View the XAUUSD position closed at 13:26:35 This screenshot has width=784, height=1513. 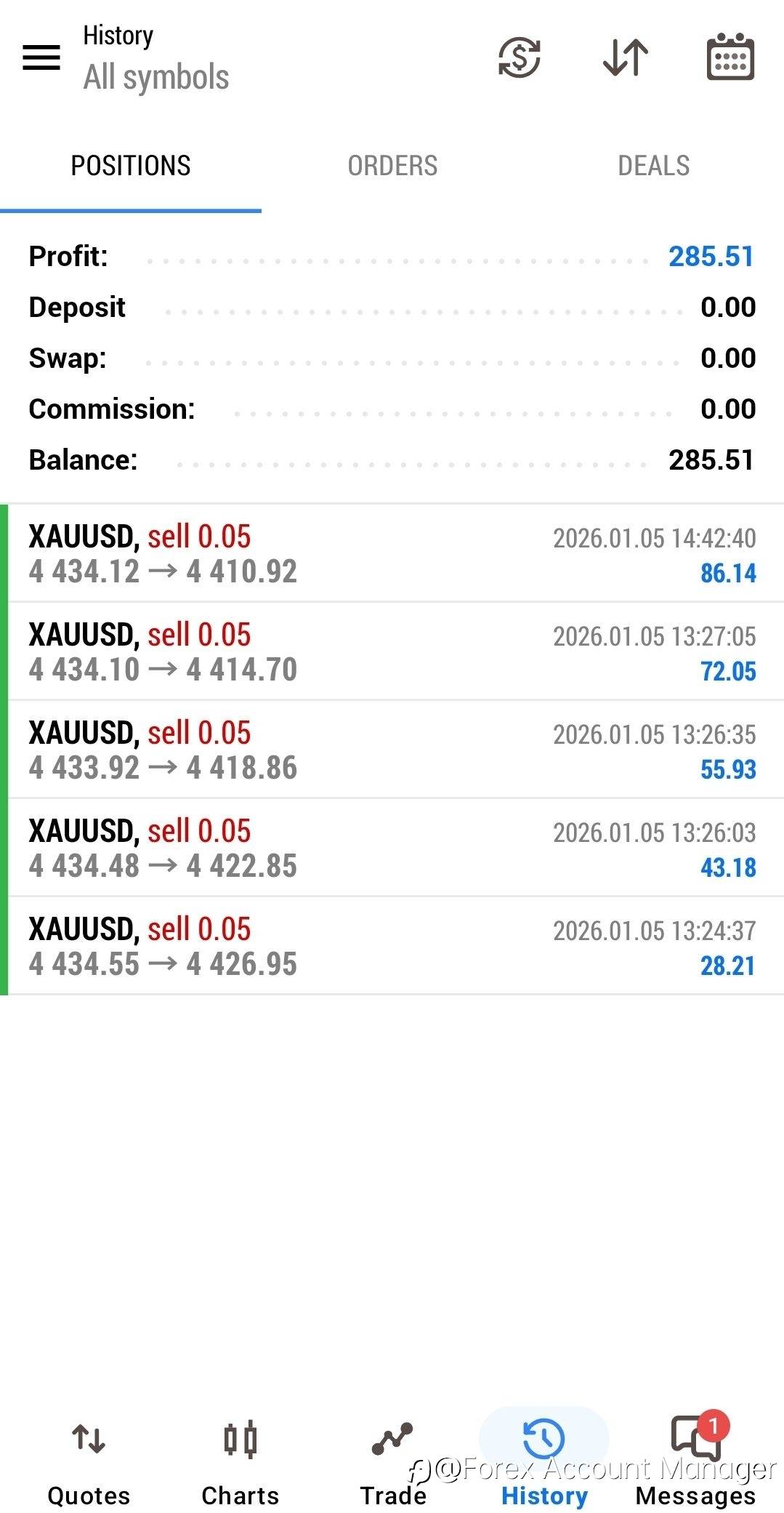tap(392, 750)
